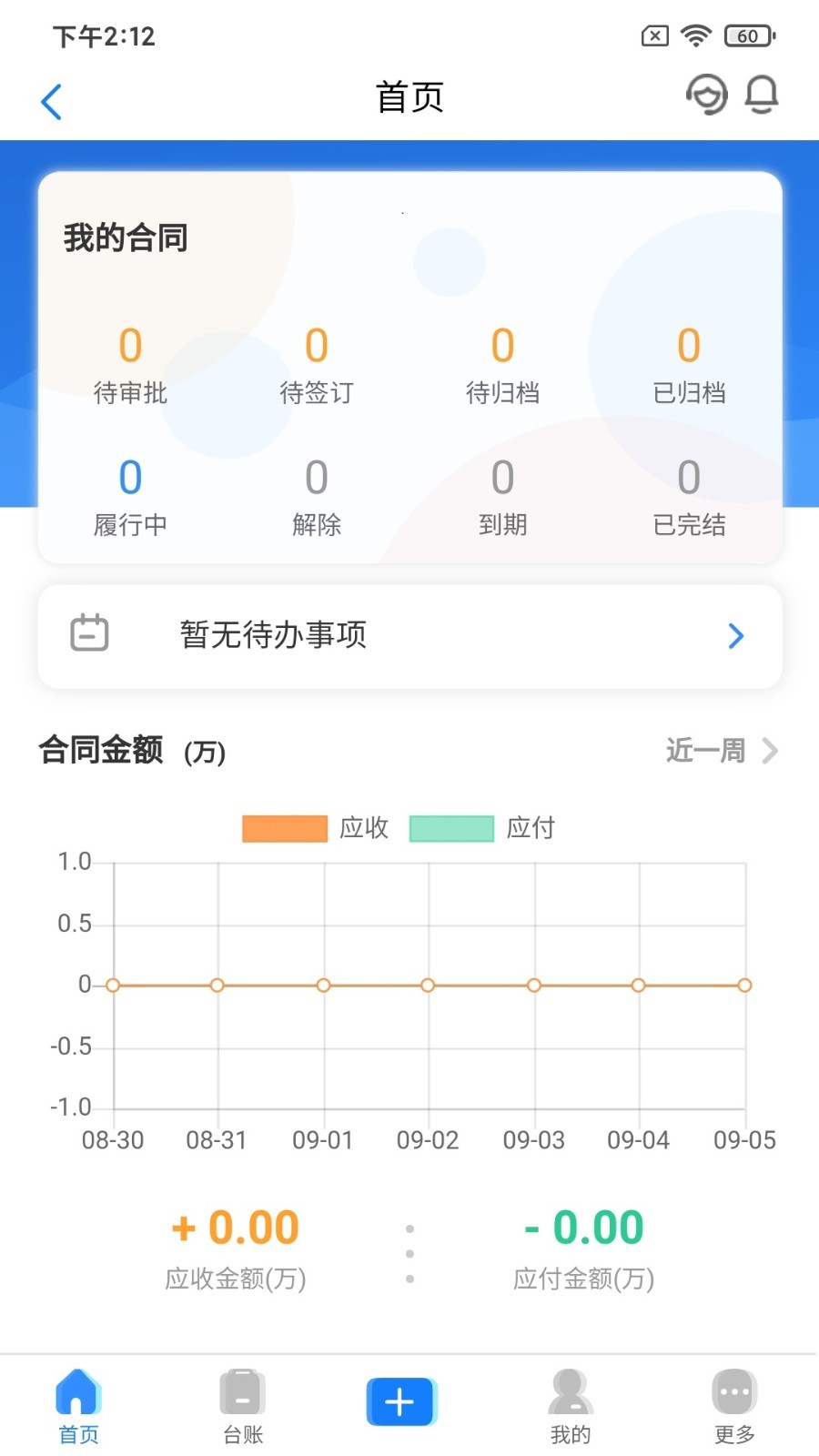Select the 首页 home tab
This screenshot has width=819, height=1456.
coord(78,1406)
